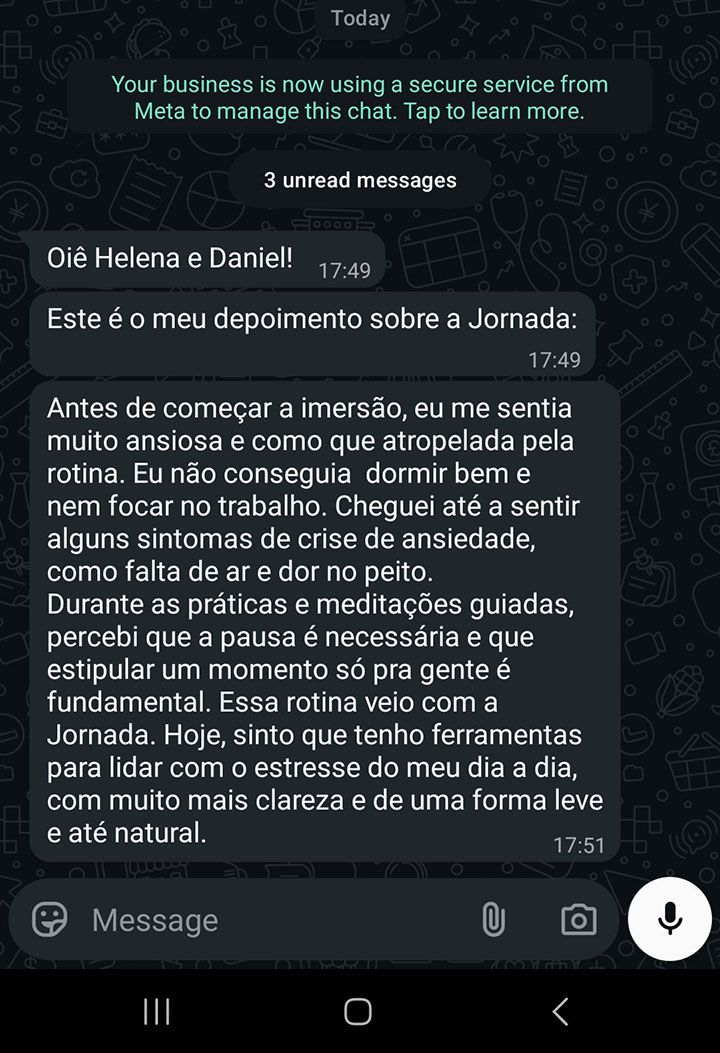Go back using the system back button
This screenshot has width=720, height=1053.
click(560, 1011)
